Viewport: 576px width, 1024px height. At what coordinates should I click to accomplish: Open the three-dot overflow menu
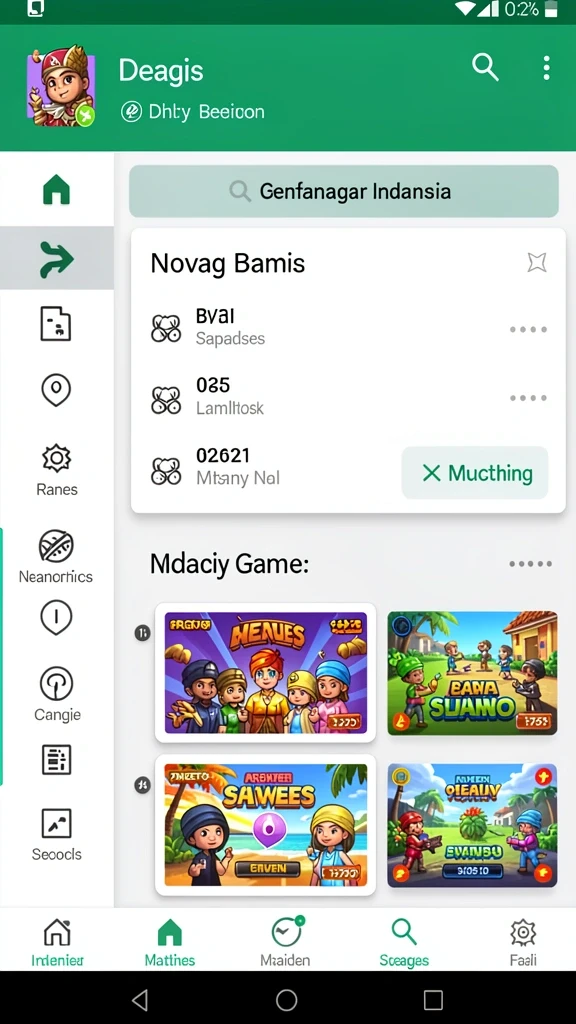coord(546,68)
